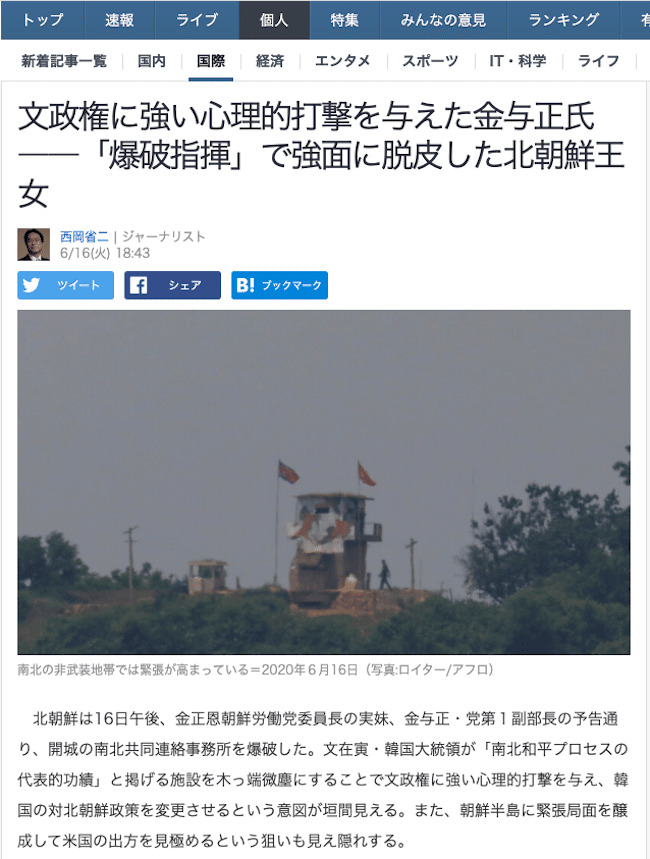The height and width of the screenshot is (859, 650).
Task: Open 新着記事一覧 category
Action: 64,61
